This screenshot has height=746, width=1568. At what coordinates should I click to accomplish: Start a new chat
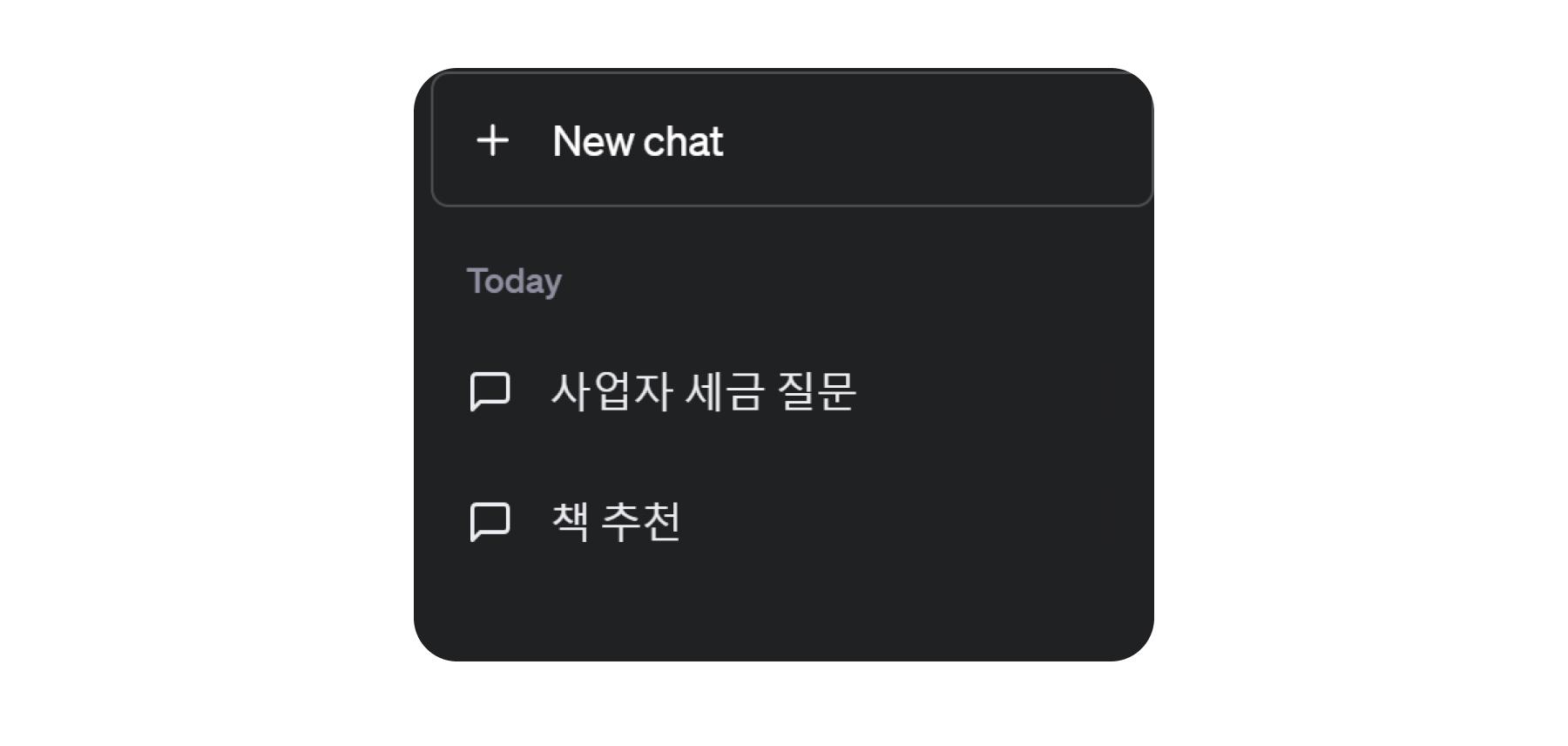coord(638,141)
